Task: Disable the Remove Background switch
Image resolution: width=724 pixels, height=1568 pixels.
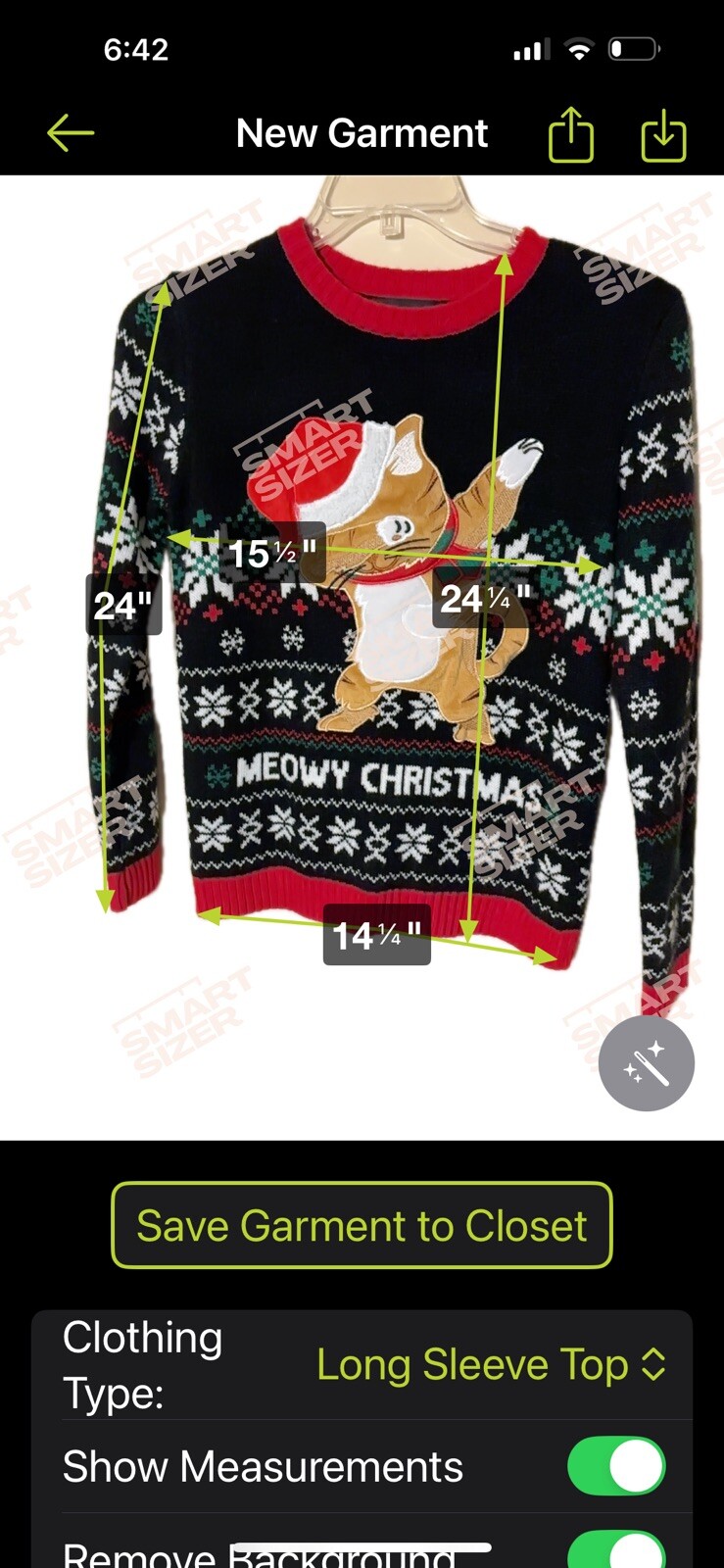Action: coord(615,1550)
